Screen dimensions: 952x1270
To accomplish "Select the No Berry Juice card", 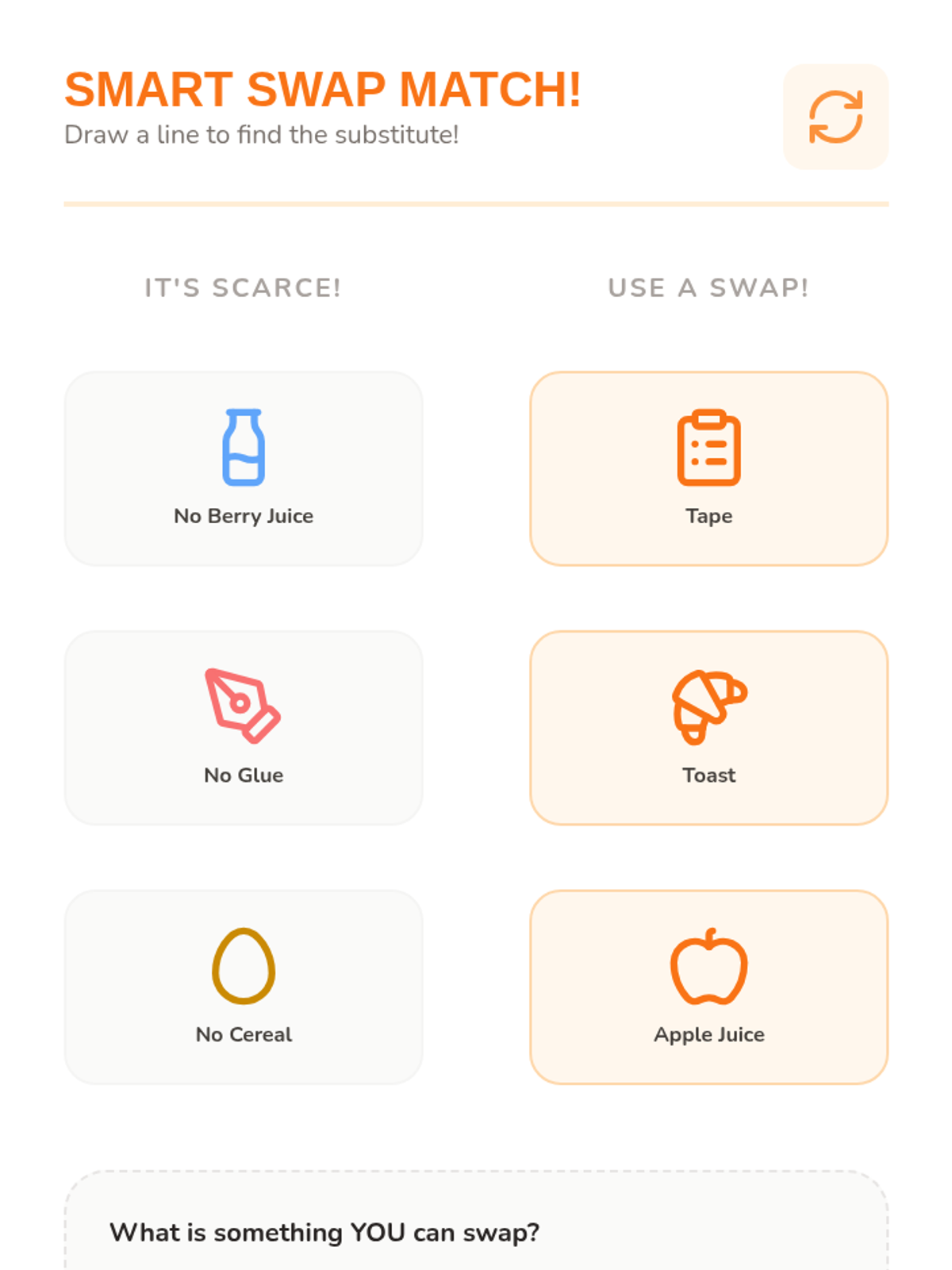I will pyautogui.click(x=244, y=468).
